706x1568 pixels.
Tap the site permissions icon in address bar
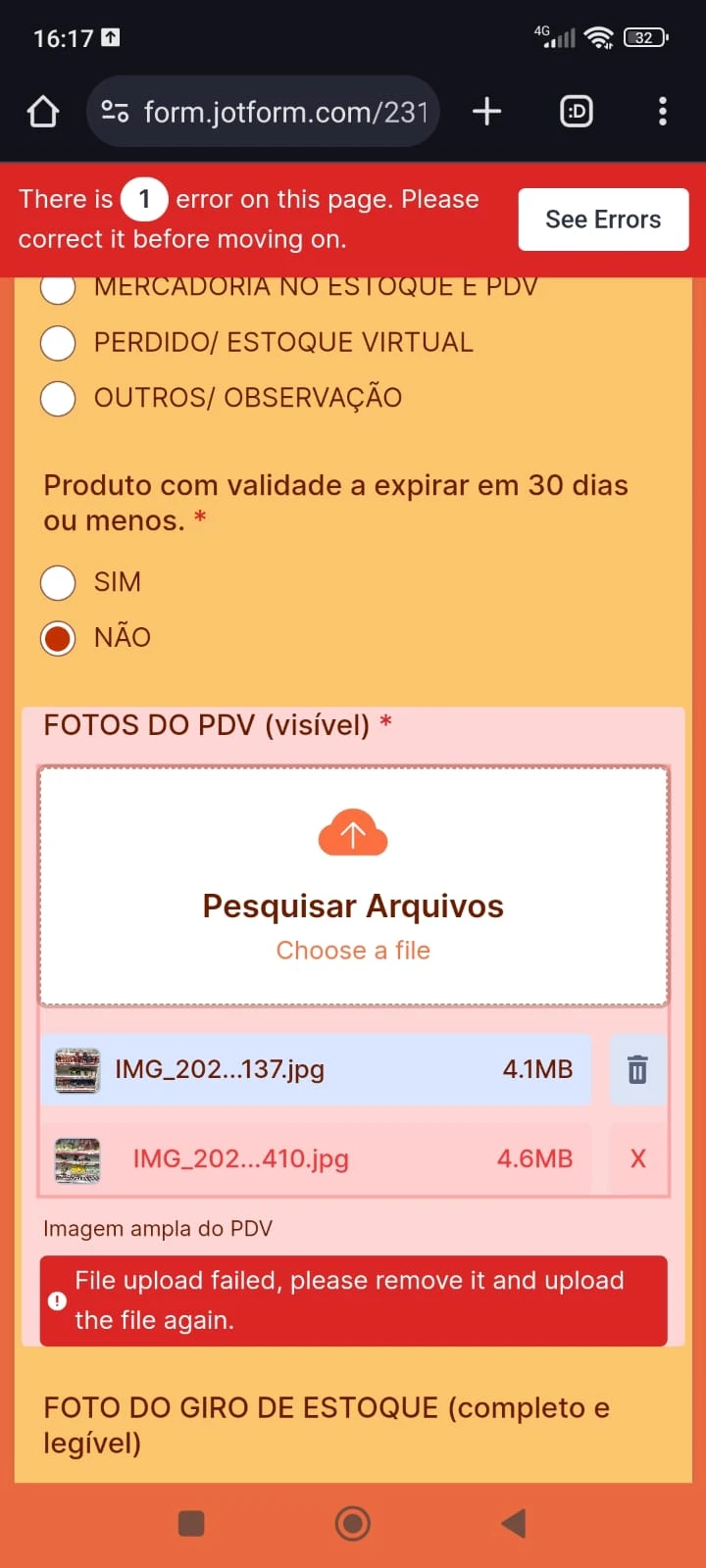coord(115,111)
